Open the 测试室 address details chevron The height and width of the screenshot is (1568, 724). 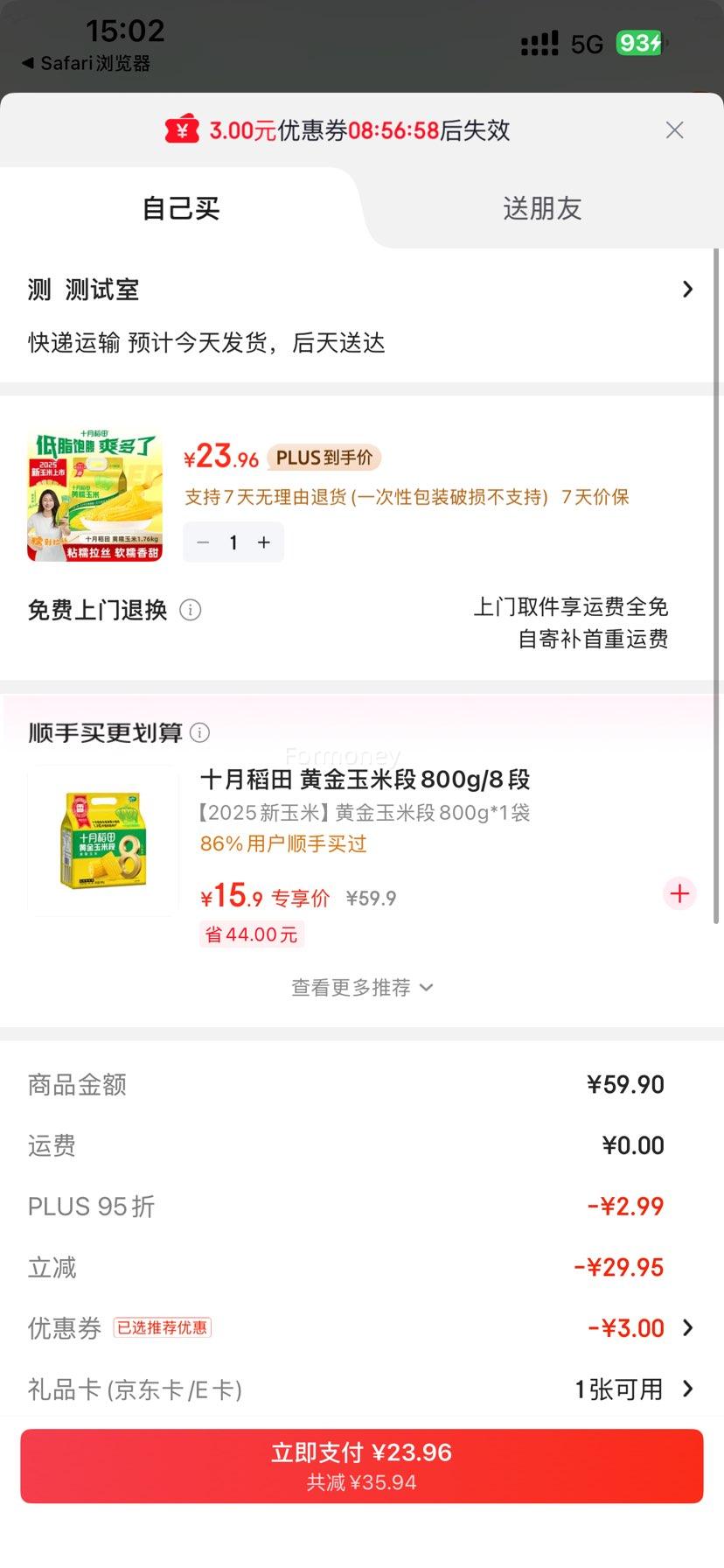pos(688,289)
